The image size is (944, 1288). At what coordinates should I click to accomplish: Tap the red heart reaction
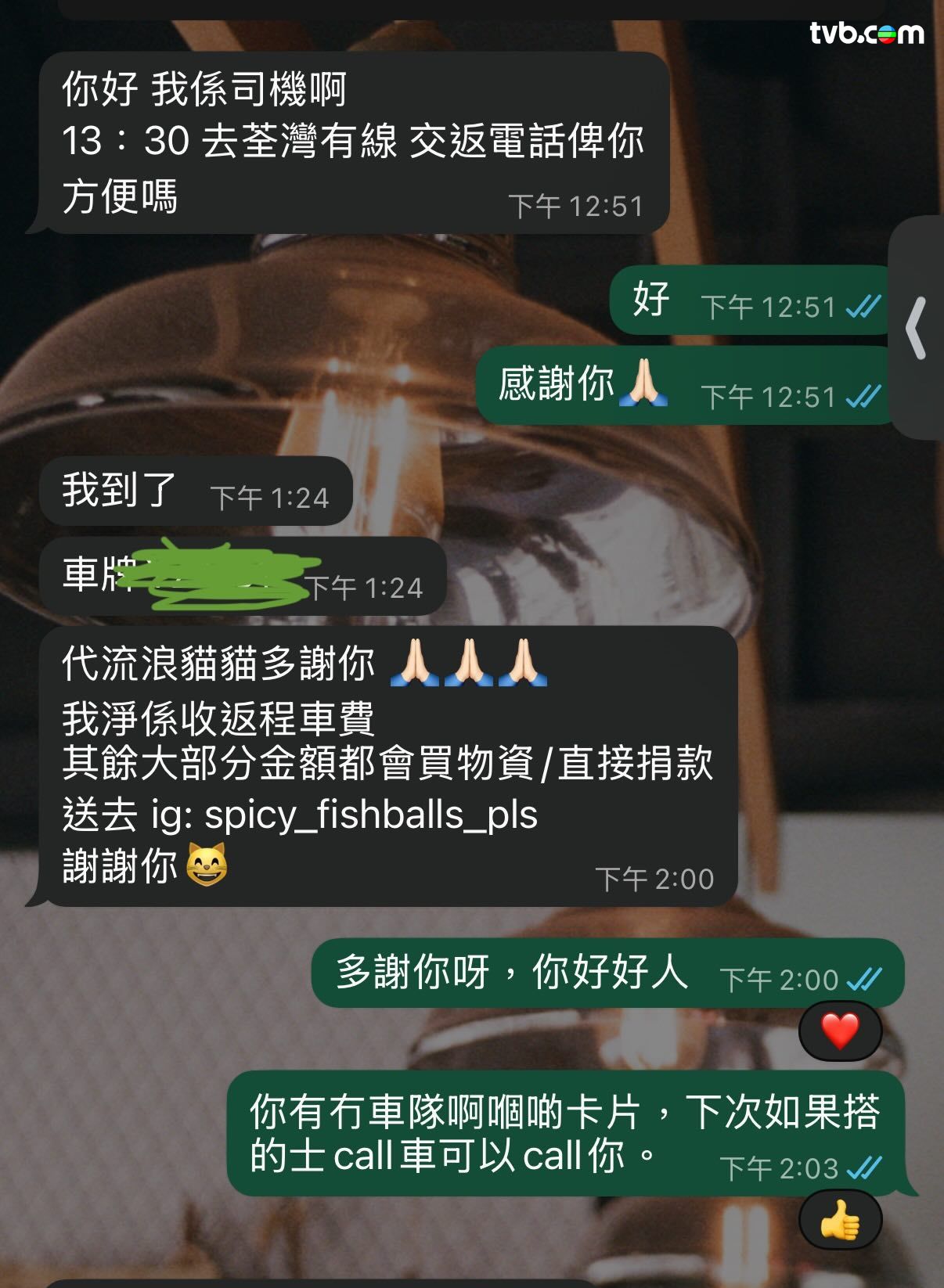840,1031
